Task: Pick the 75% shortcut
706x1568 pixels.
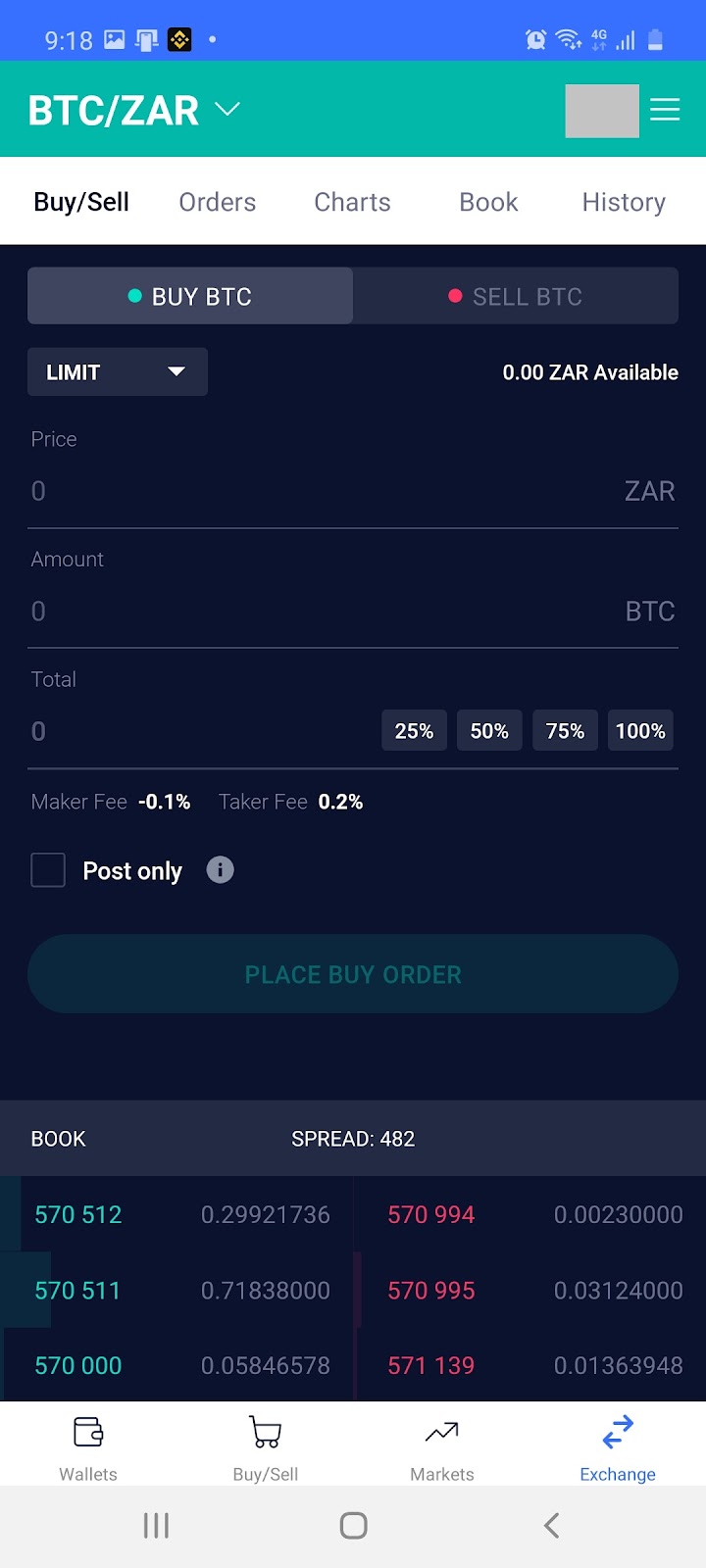Action: click(565, 731)
